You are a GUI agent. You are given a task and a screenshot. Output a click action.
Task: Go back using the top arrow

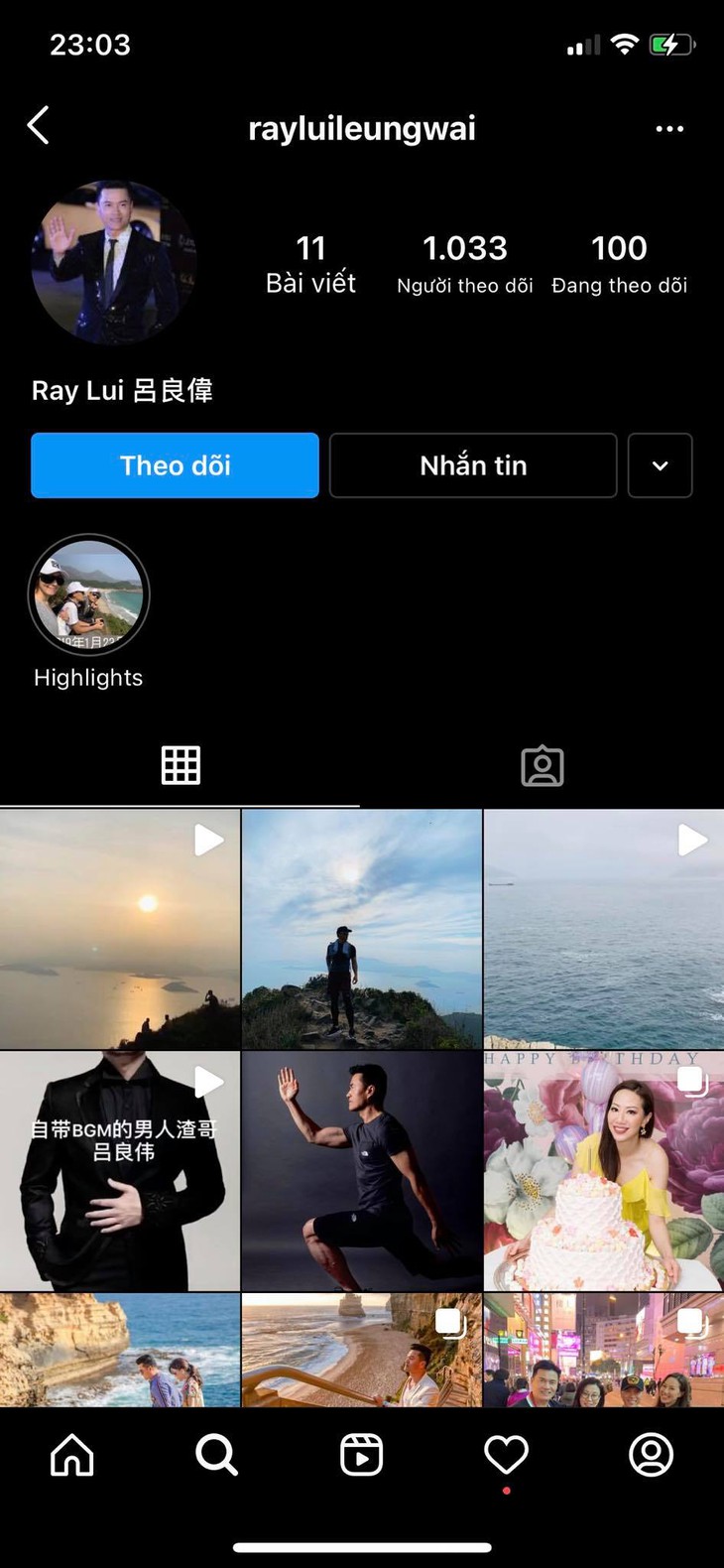tap(39, 126)
